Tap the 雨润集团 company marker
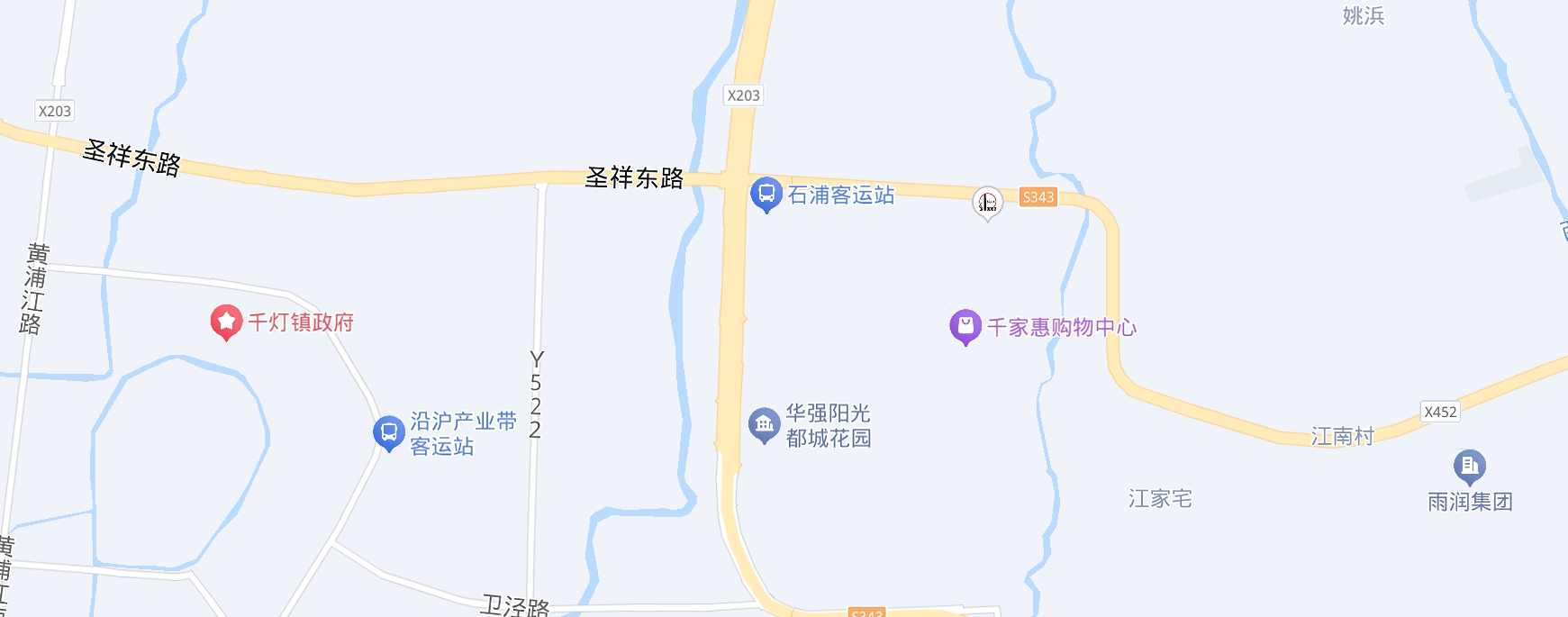The width and height of the screenshot is (1568, 617). 1469,466
